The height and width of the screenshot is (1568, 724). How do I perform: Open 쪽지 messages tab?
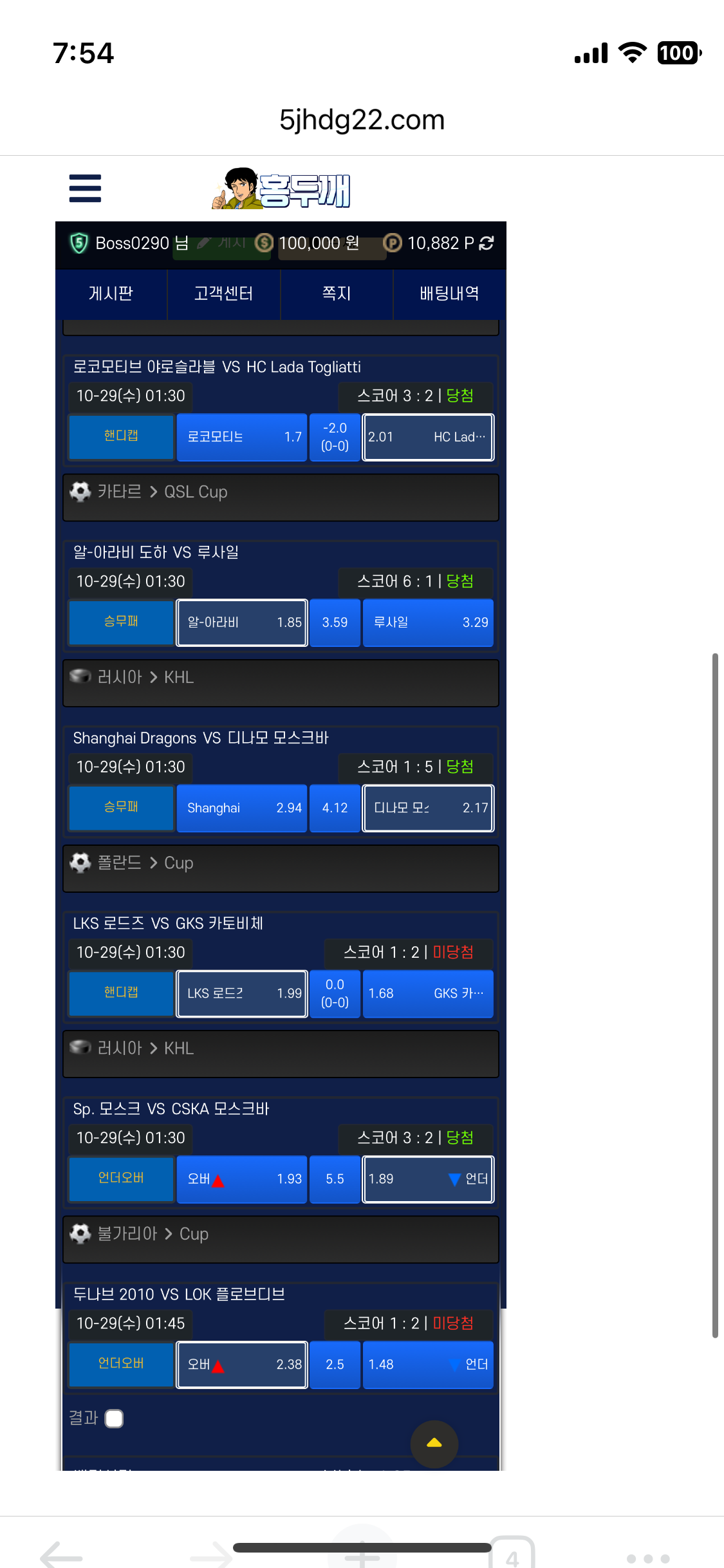pos(336,294)
